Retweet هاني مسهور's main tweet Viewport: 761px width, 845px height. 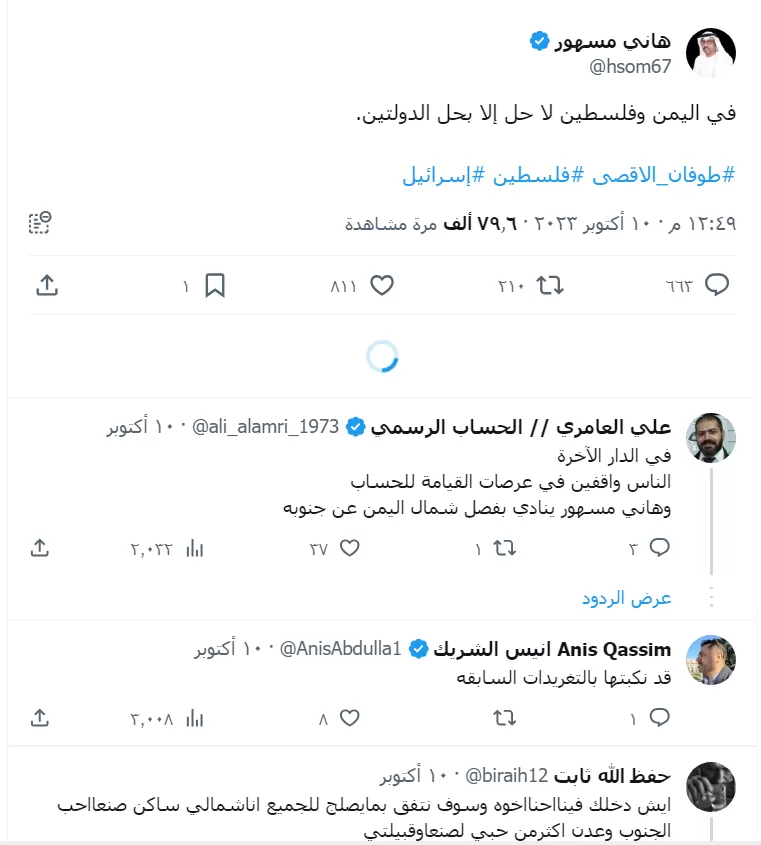[x=550, y=285]
